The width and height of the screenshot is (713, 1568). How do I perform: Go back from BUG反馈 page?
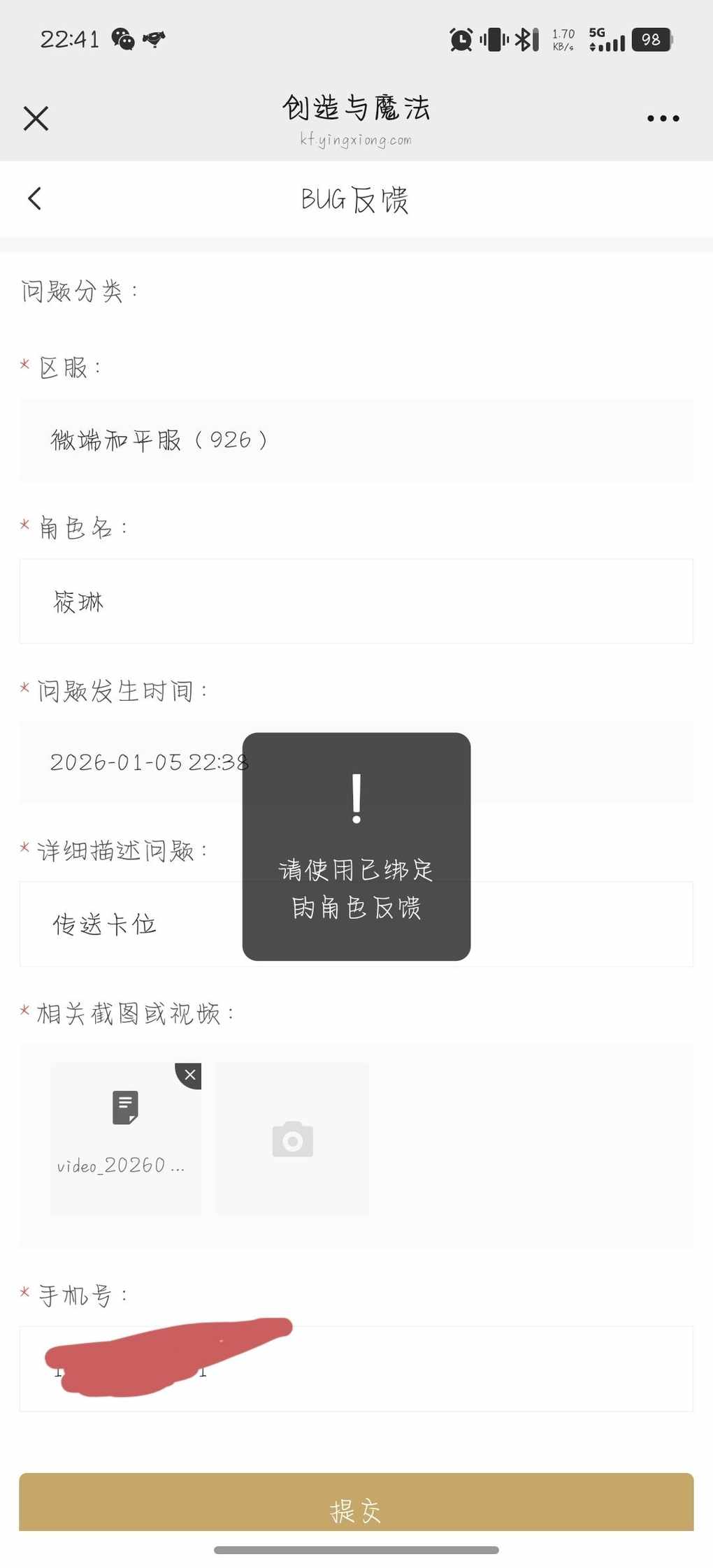35,198
